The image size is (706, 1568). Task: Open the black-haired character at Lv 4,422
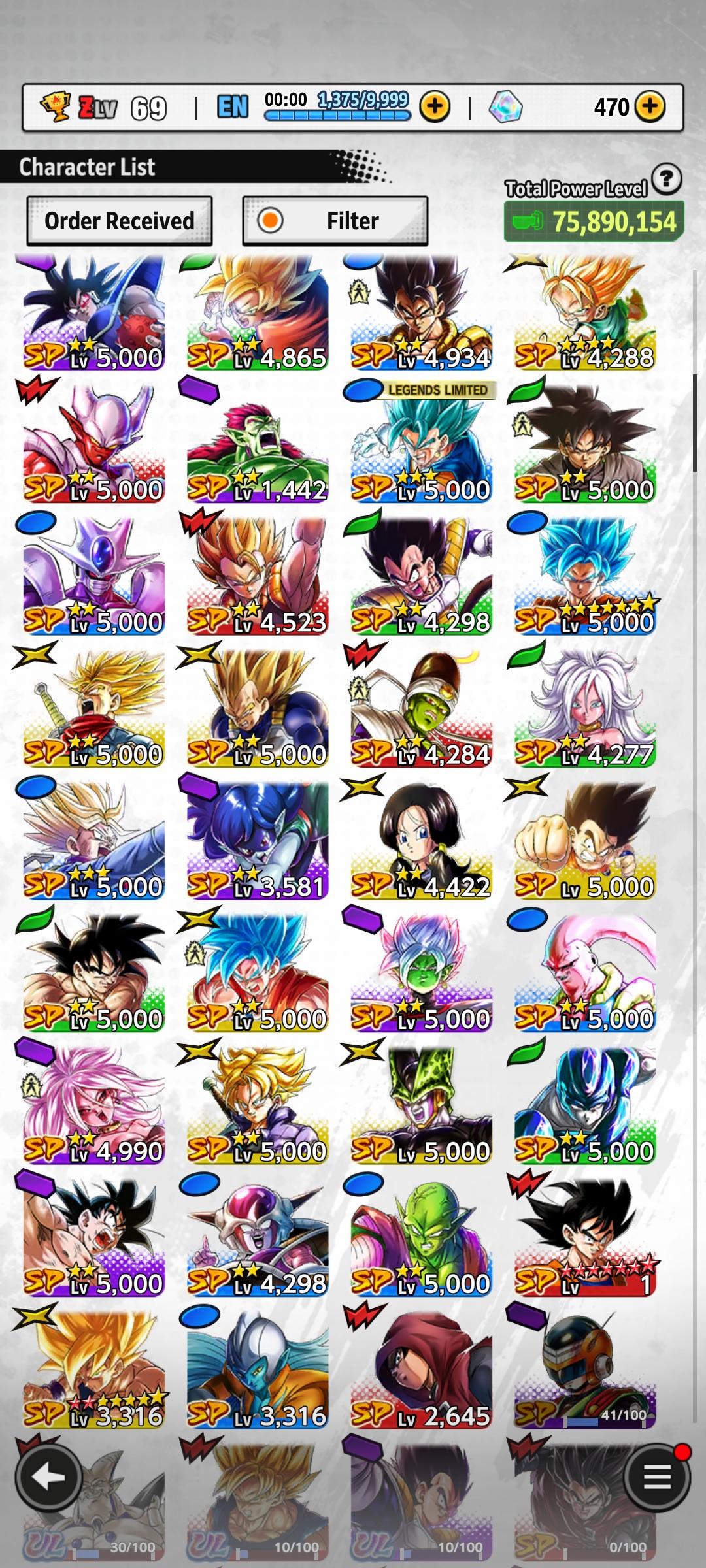(x=421, y=840)
